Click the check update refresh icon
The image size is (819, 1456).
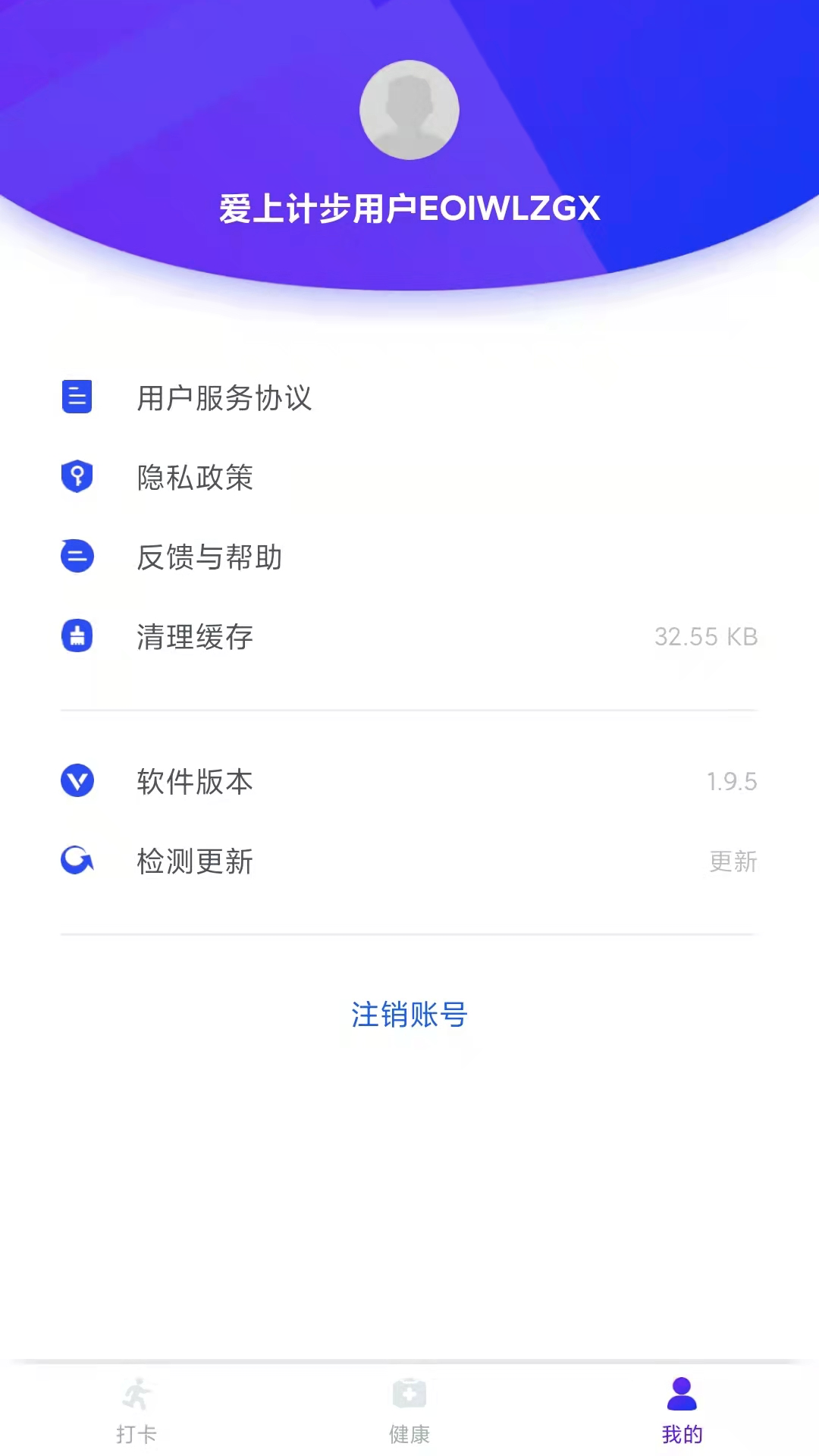pos(77,861)
